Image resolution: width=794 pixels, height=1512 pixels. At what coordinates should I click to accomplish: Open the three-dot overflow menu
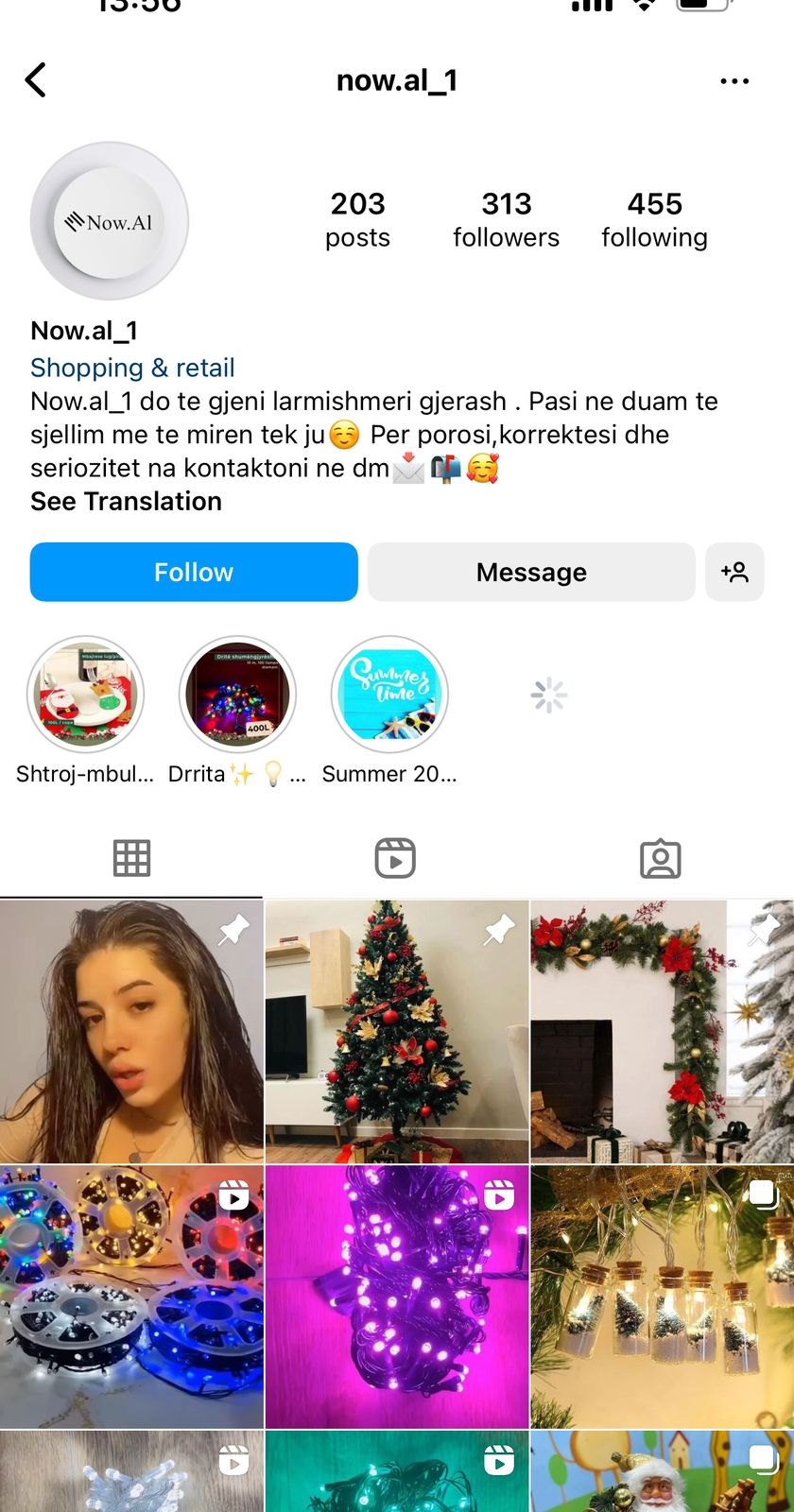click(x=734, y=81)
